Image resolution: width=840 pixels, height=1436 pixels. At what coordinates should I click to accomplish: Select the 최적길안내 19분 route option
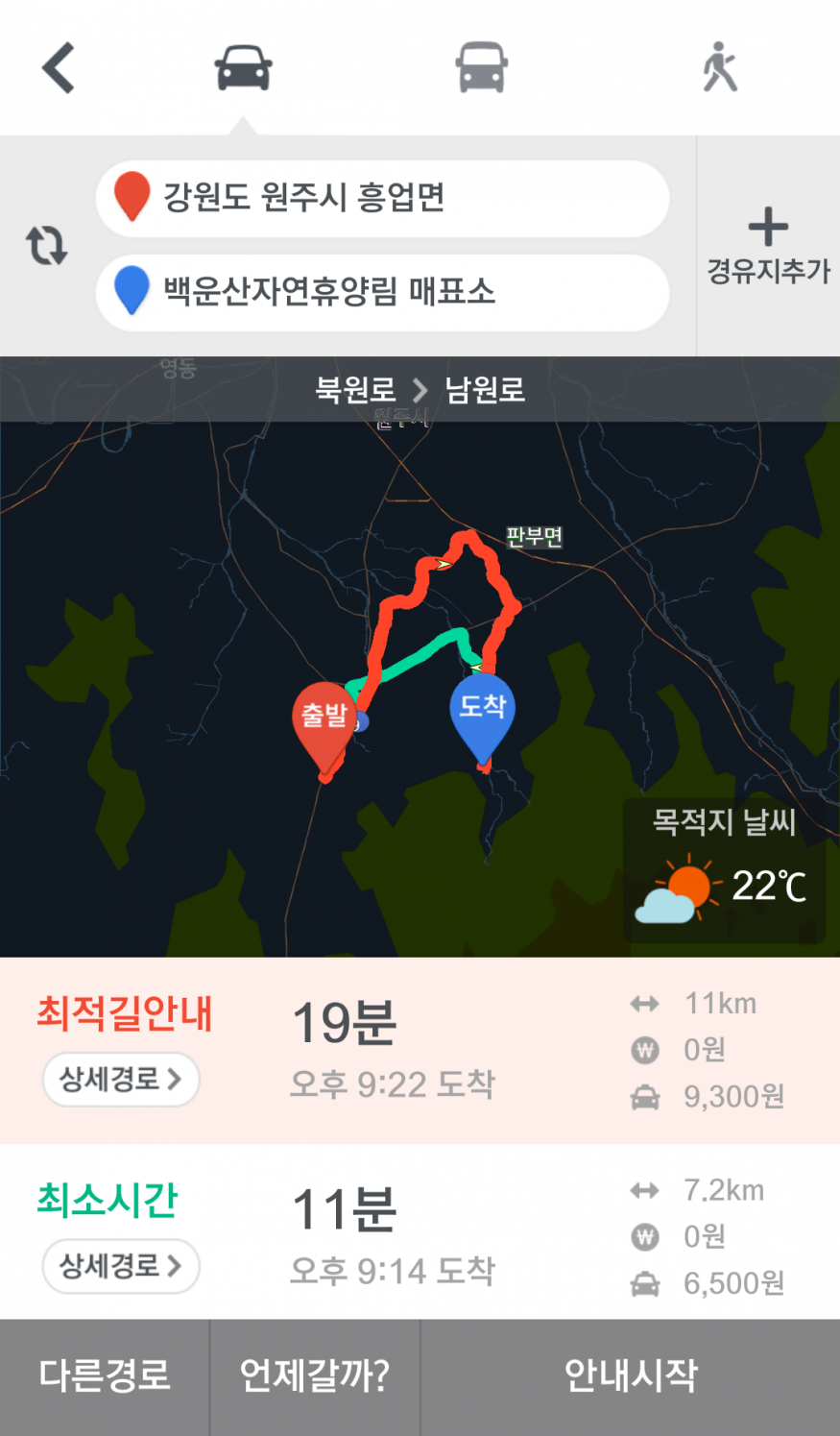tap(420, 1050)
